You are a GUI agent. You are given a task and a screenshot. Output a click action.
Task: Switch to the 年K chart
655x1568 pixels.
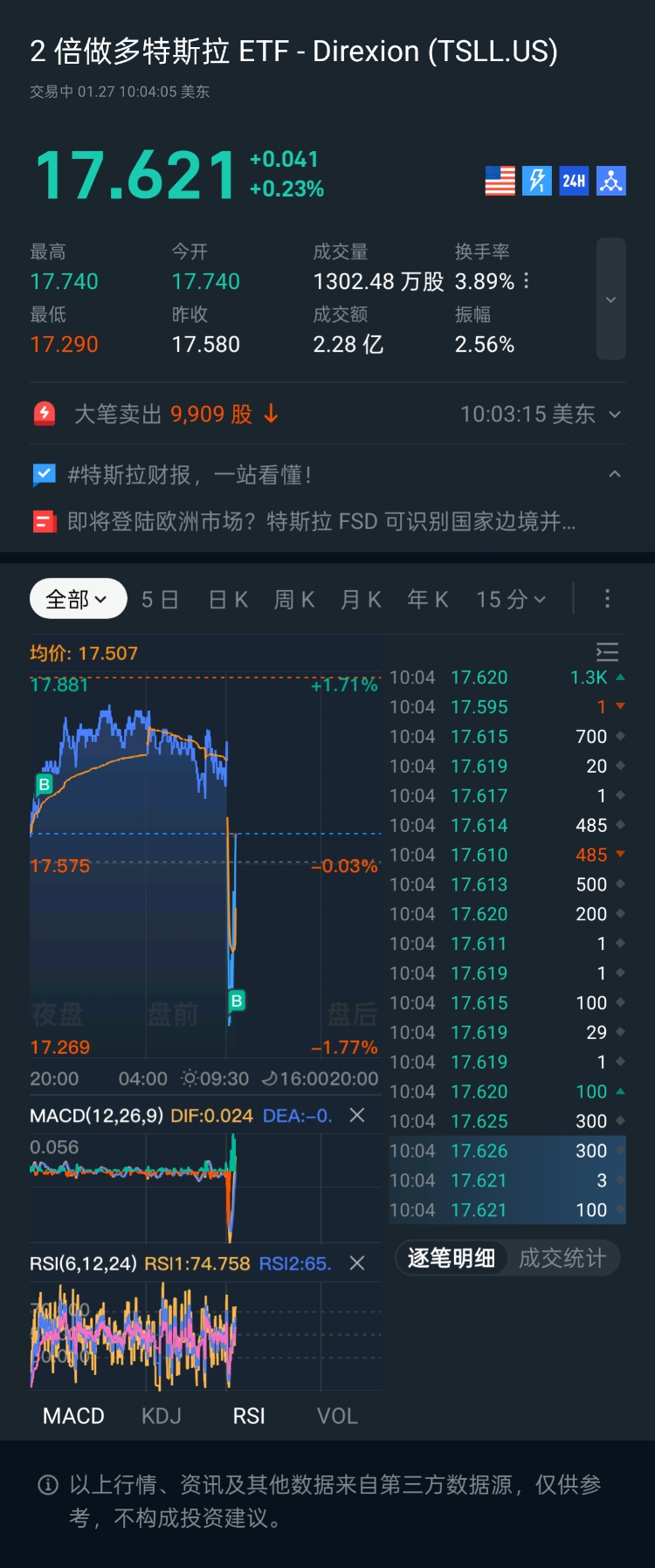coord(428,600)
